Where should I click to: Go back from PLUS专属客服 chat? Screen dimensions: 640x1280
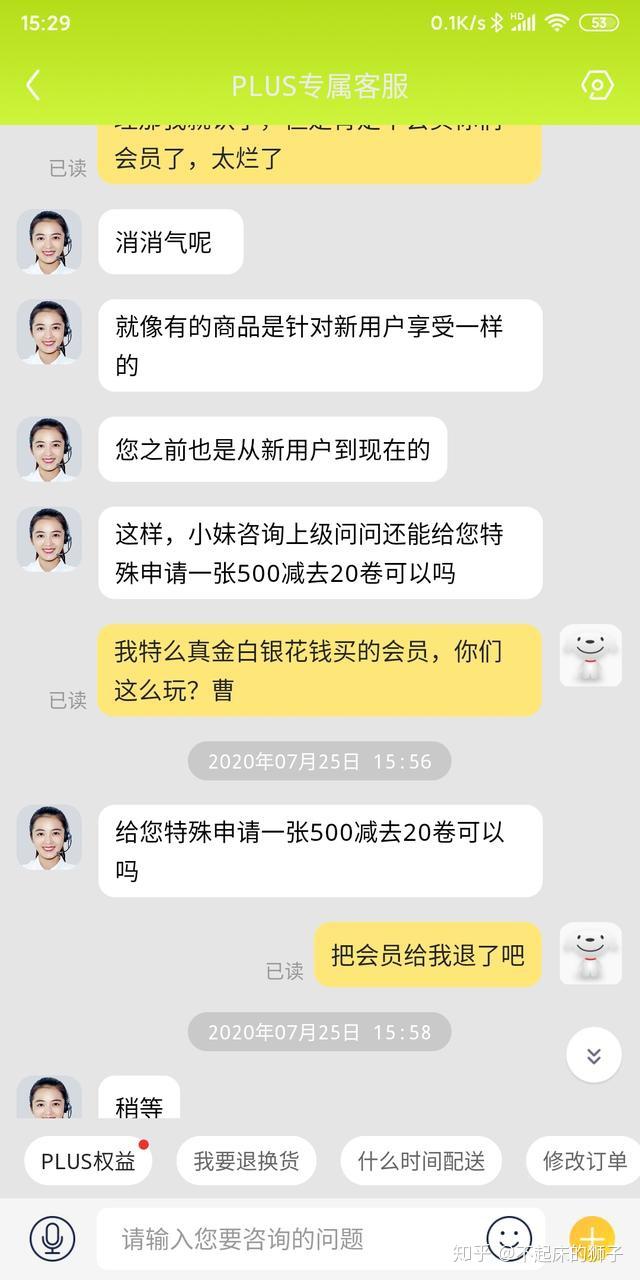pos(33,85)
